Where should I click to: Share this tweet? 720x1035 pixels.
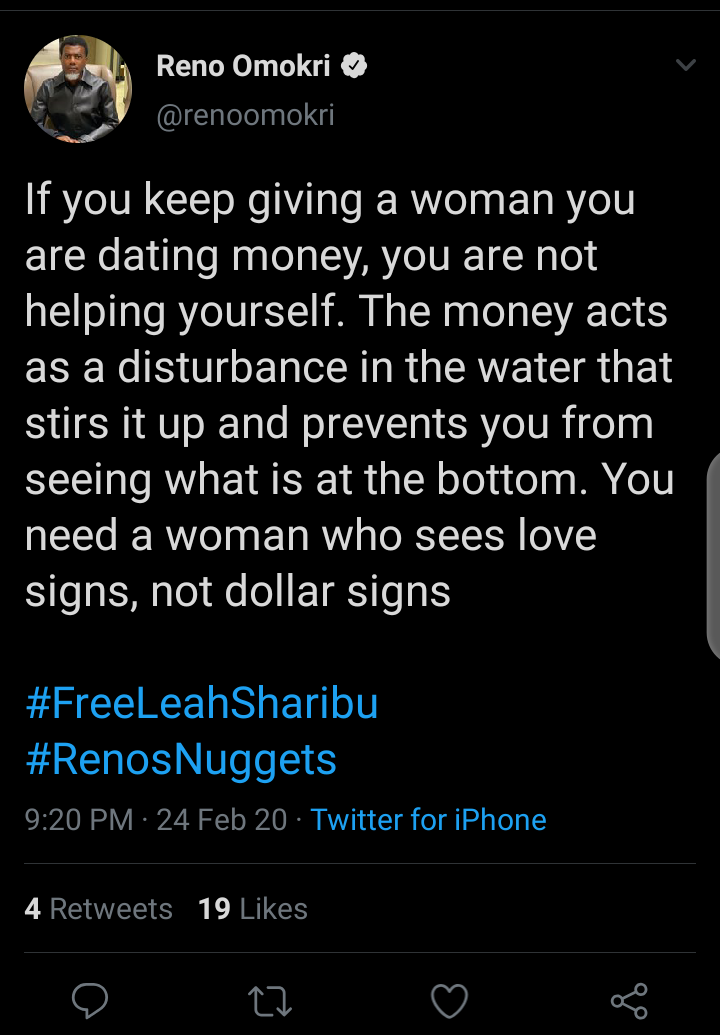(629, 999)
